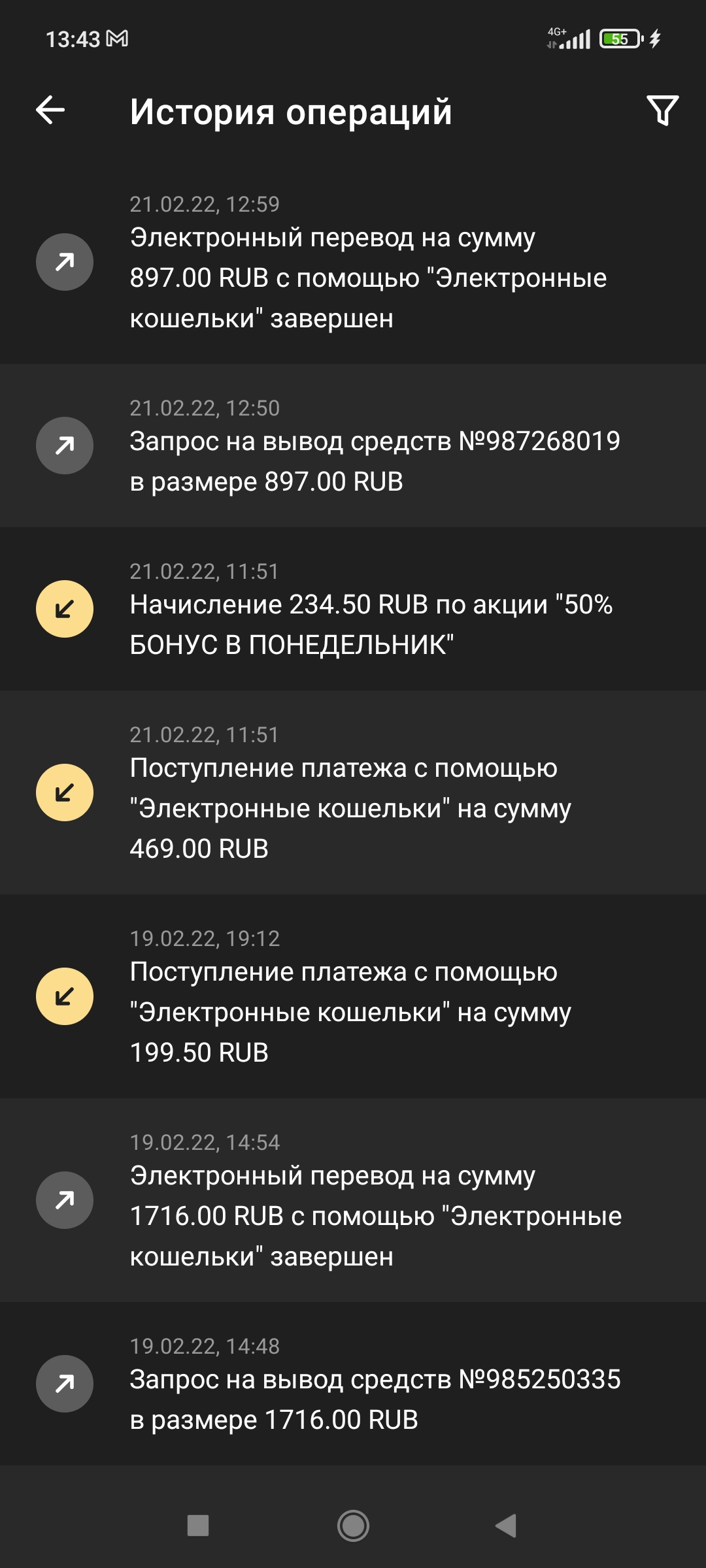Open the 897.00 RUB completed transfer entry
The image size is (706, 1568).
point(353,263)
